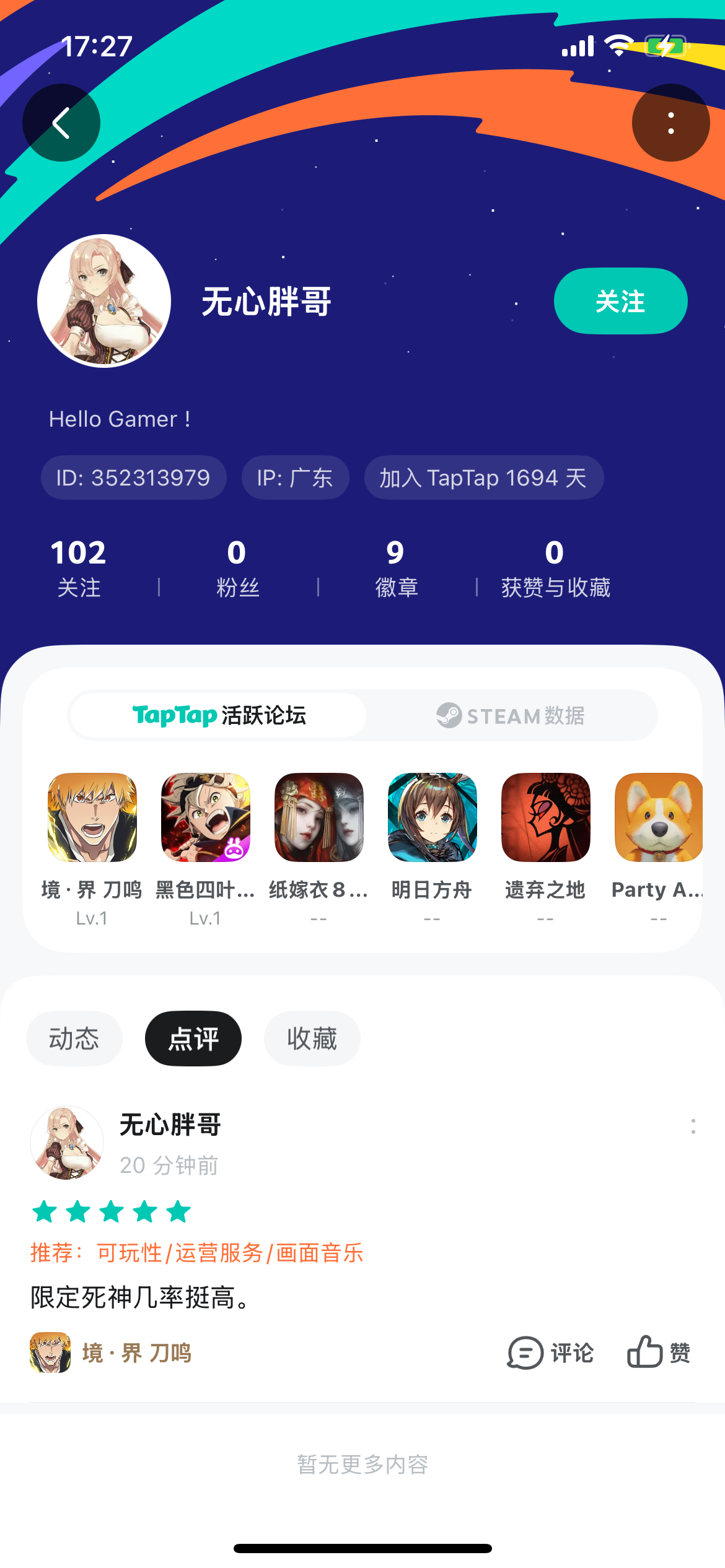Select the 动态 filter
The image size is (725, 1568).
(74, 1039)
